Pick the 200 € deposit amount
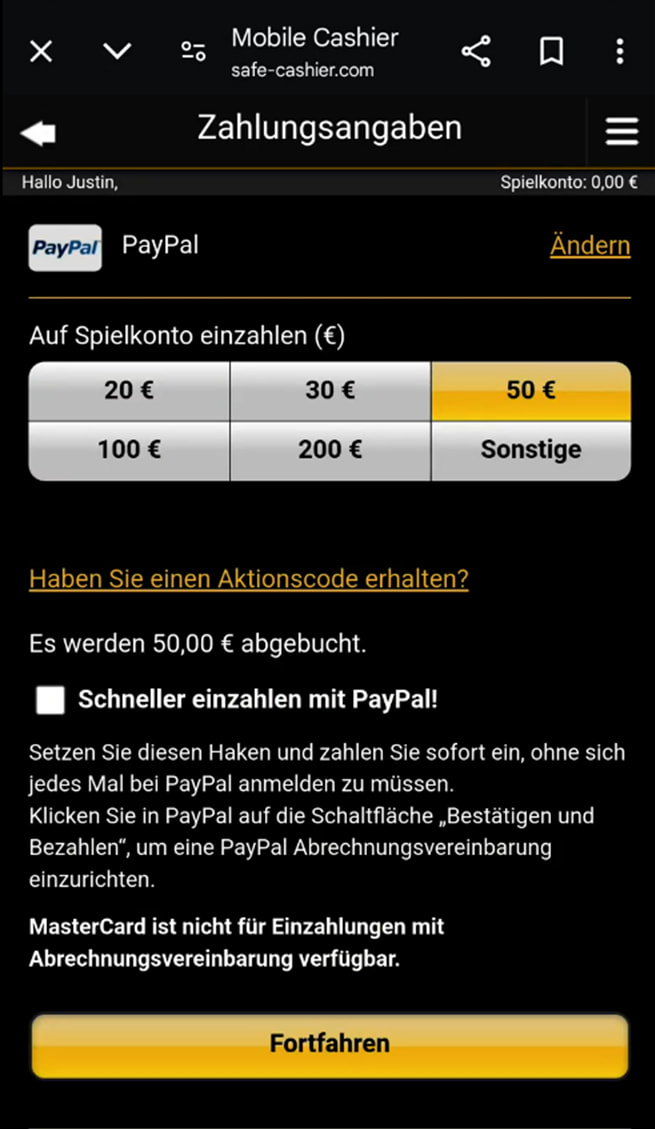The width and height of the screenshot is (655, 1129). pyautogui.click(x=330, y=451)
